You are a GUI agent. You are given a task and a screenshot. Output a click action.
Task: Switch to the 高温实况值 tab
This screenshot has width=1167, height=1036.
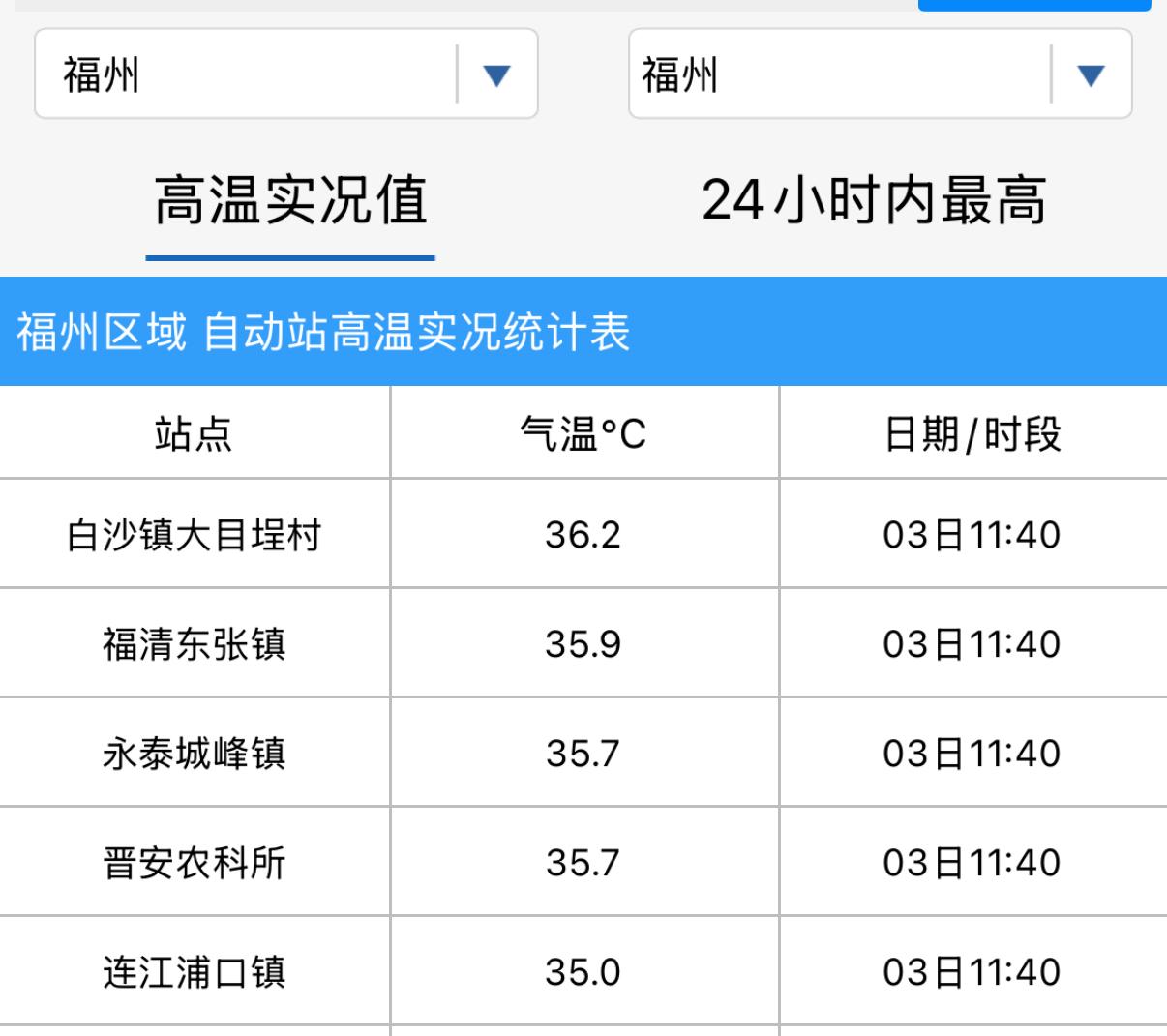click(290, 201)
